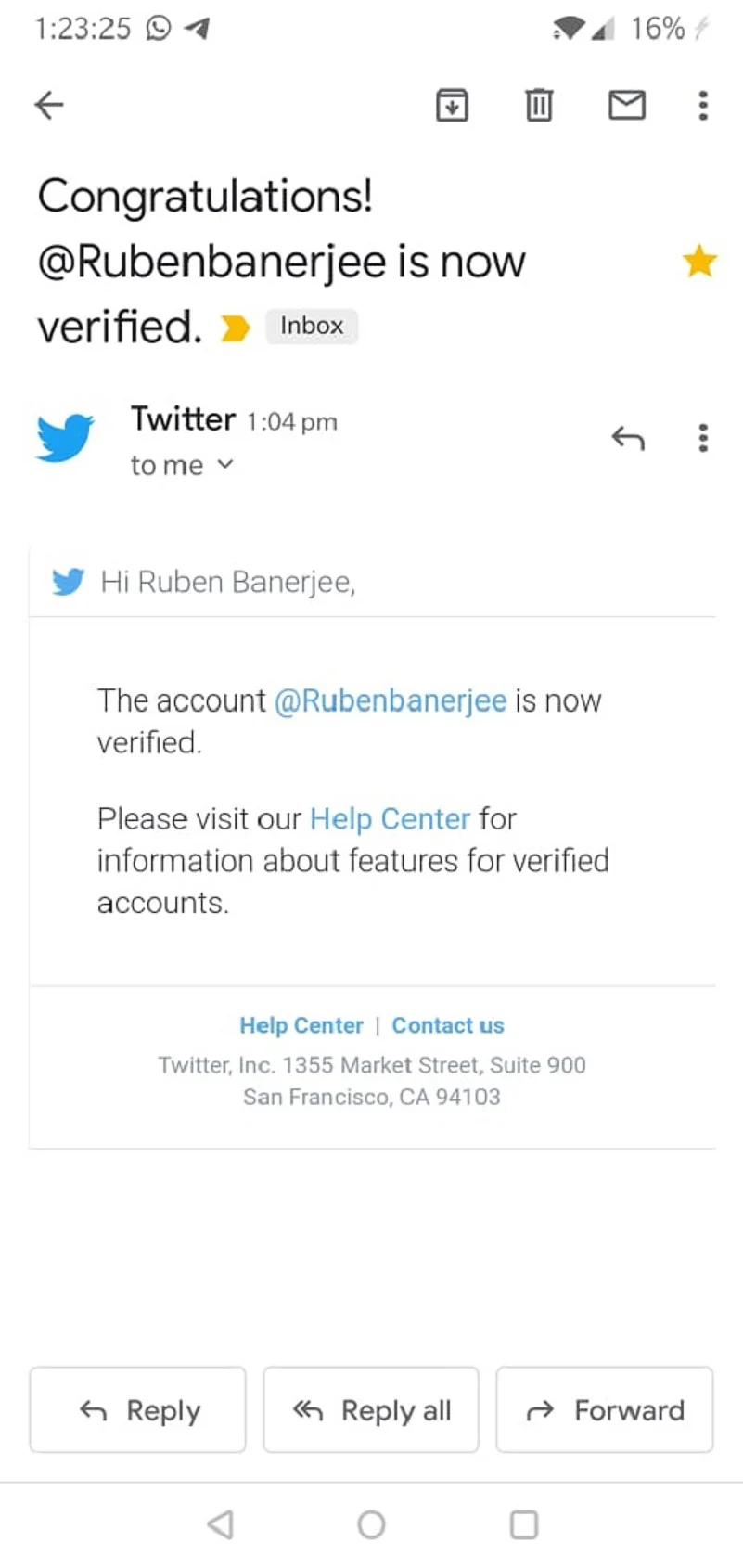Forward this email

[605, 1409]
